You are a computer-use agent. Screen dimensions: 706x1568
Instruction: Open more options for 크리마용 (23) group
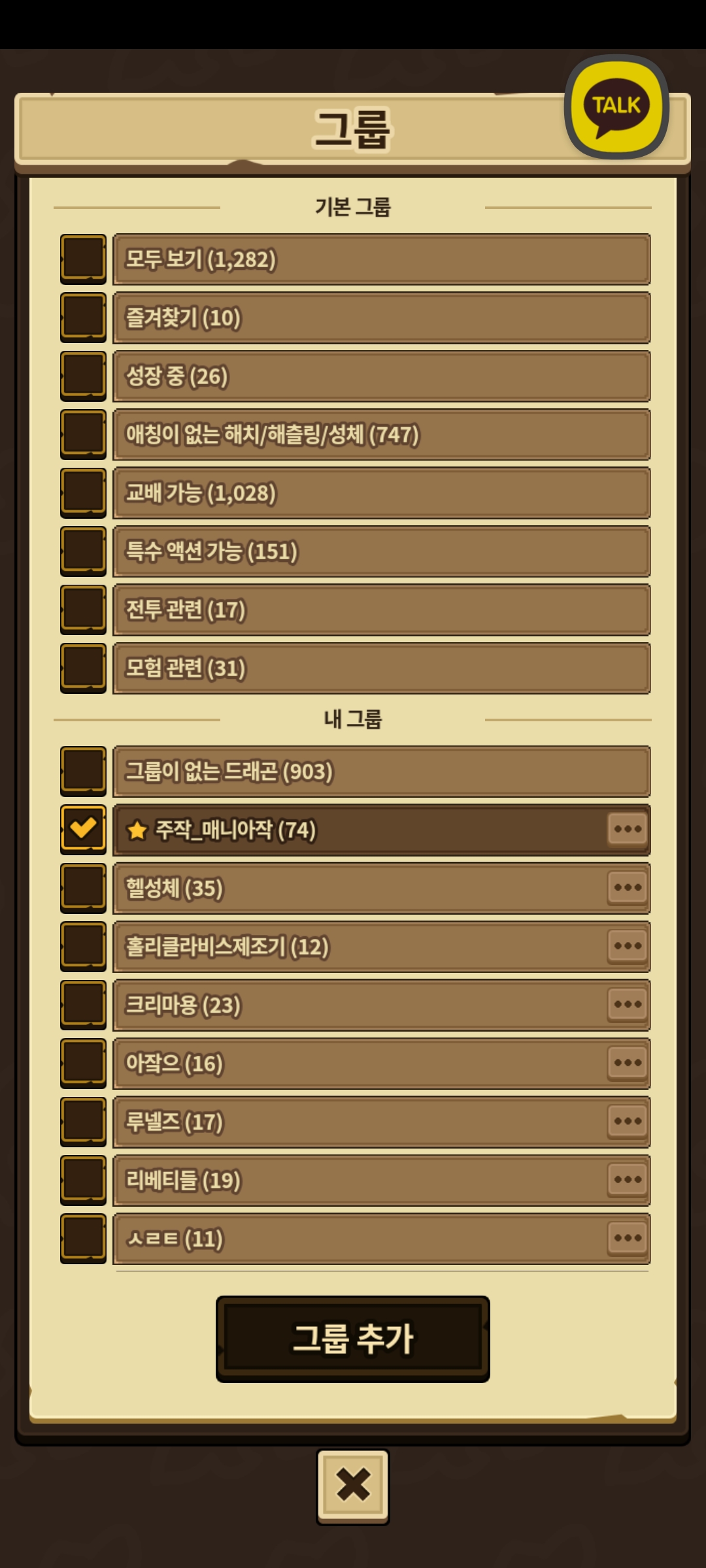click(628, 1005)
